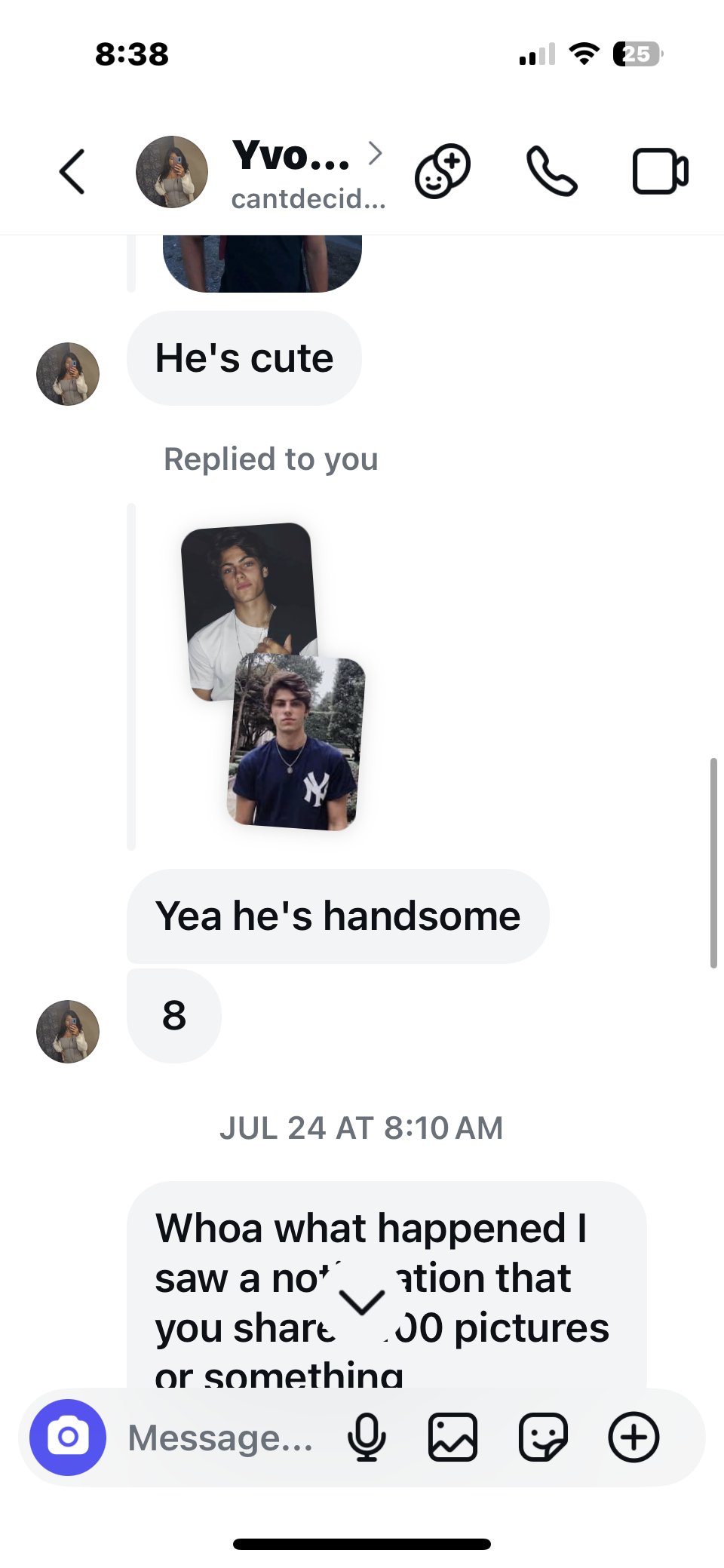Pick a photo from the gallery icon
The width and height of the screenshot is (724, 1568).
452,1438
